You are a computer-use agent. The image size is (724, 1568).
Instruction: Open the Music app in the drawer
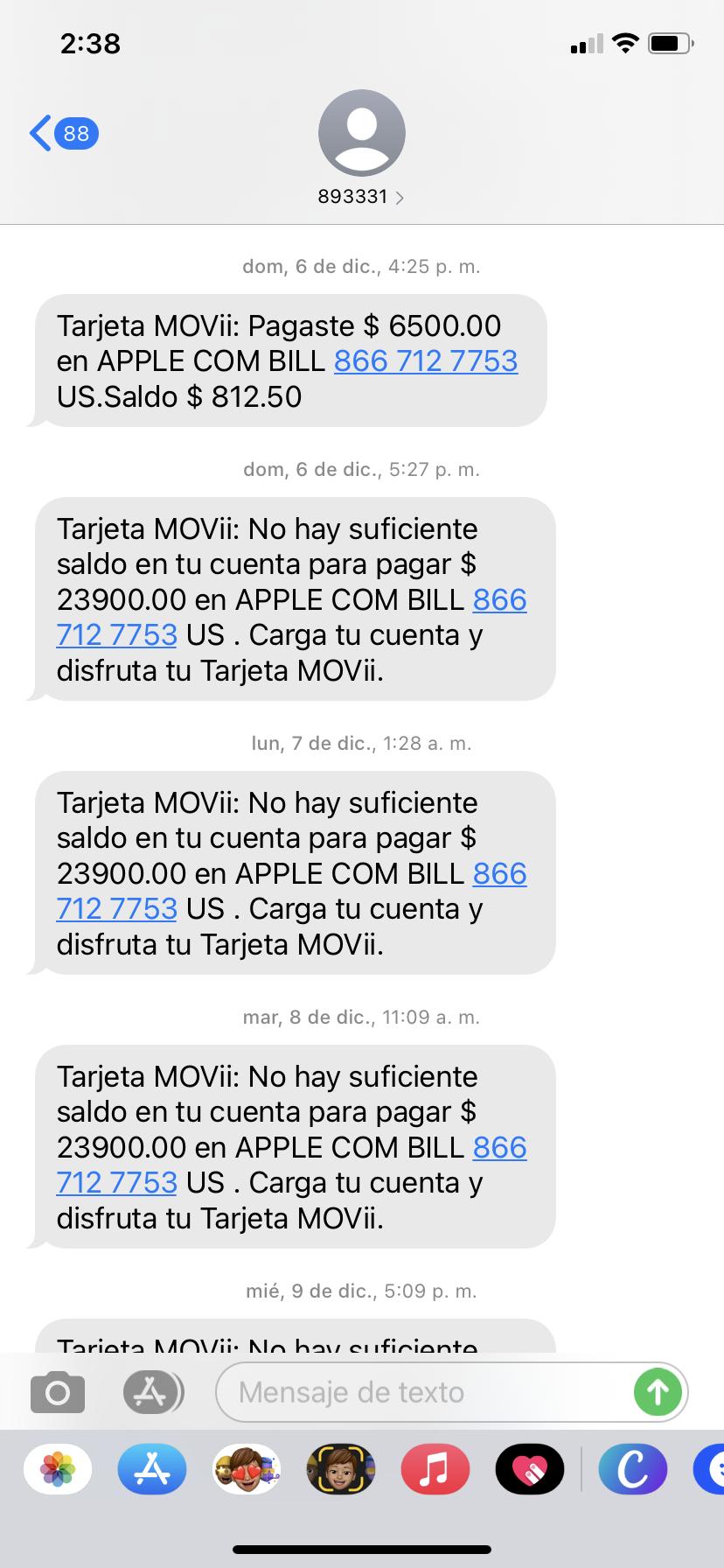click(435, 1469)
